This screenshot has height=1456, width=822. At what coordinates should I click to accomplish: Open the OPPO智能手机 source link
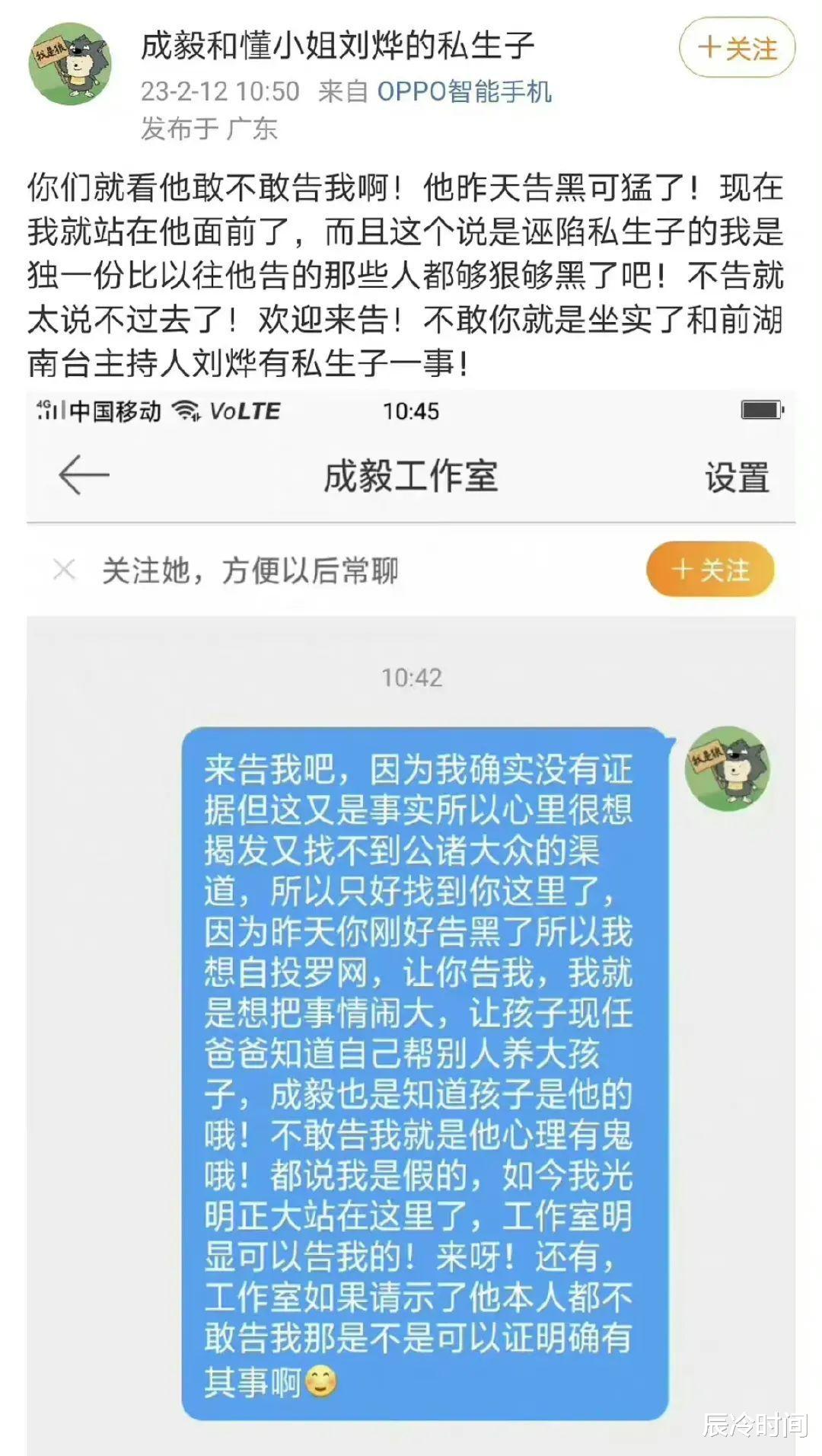(x=465, y=91)
